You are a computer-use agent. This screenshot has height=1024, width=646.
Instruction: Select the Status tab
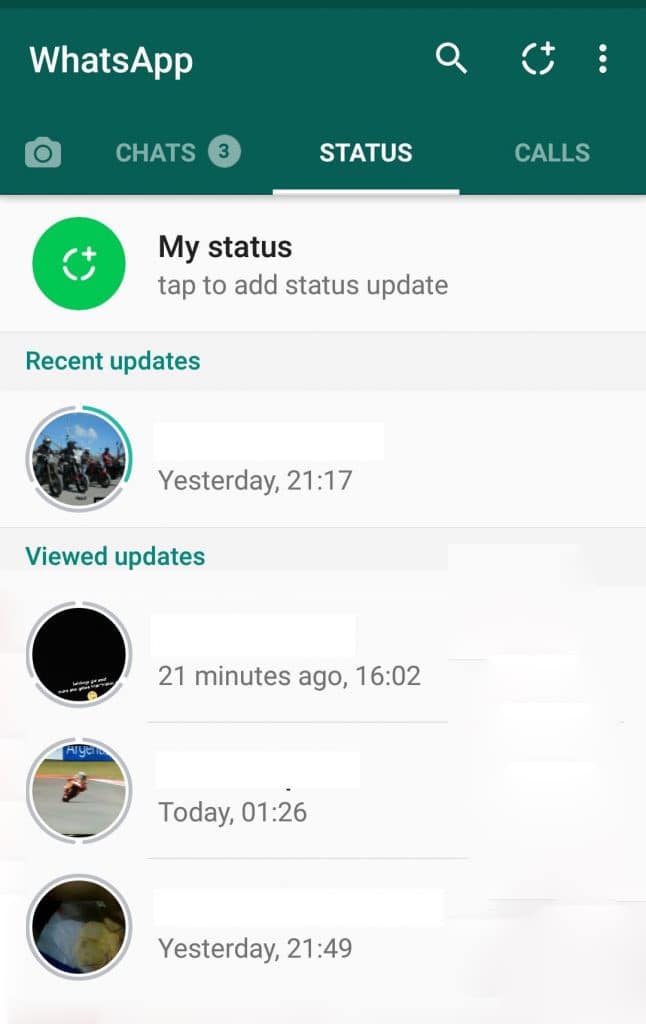[365, 153]
